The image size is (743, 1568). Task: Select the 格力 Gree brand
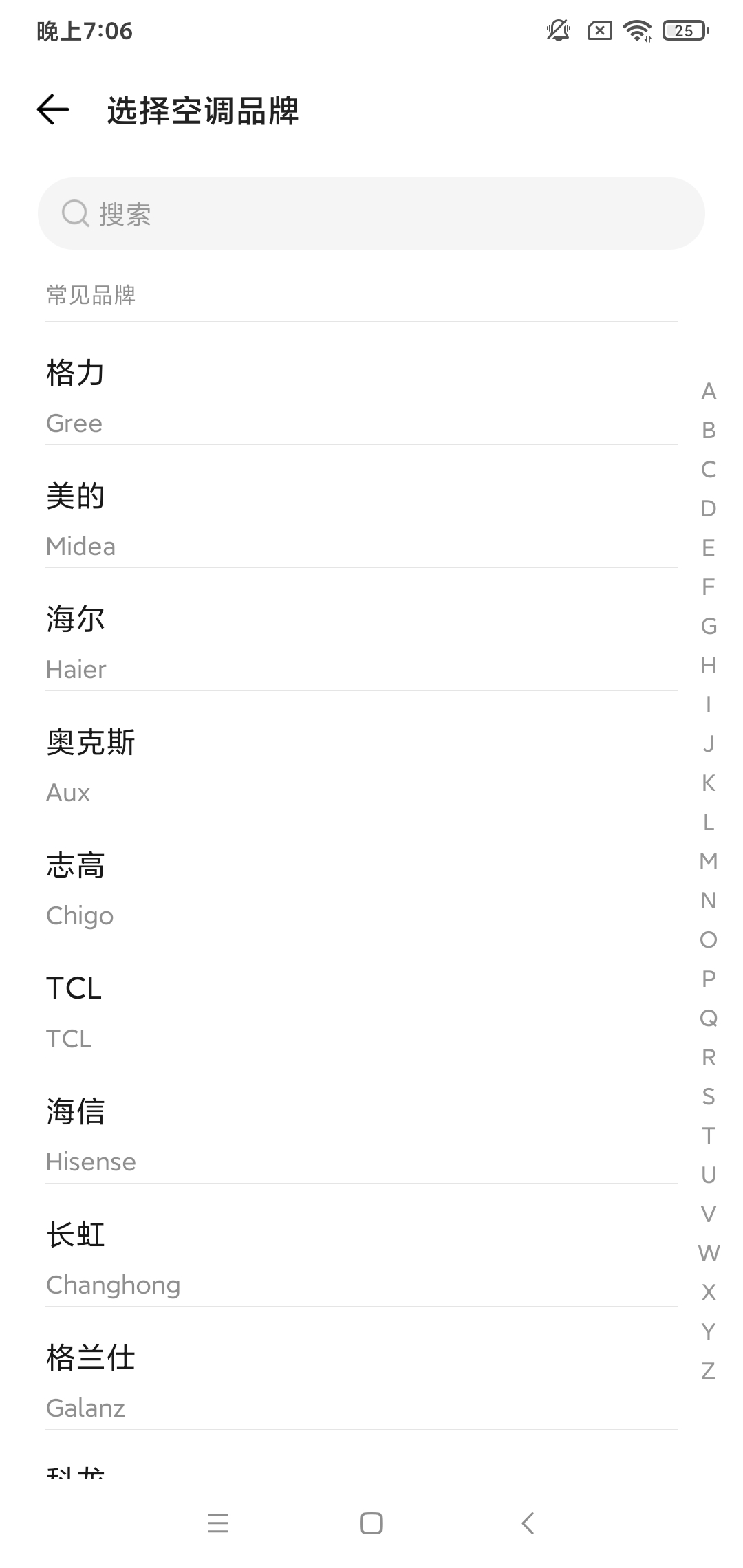[362, 396]
